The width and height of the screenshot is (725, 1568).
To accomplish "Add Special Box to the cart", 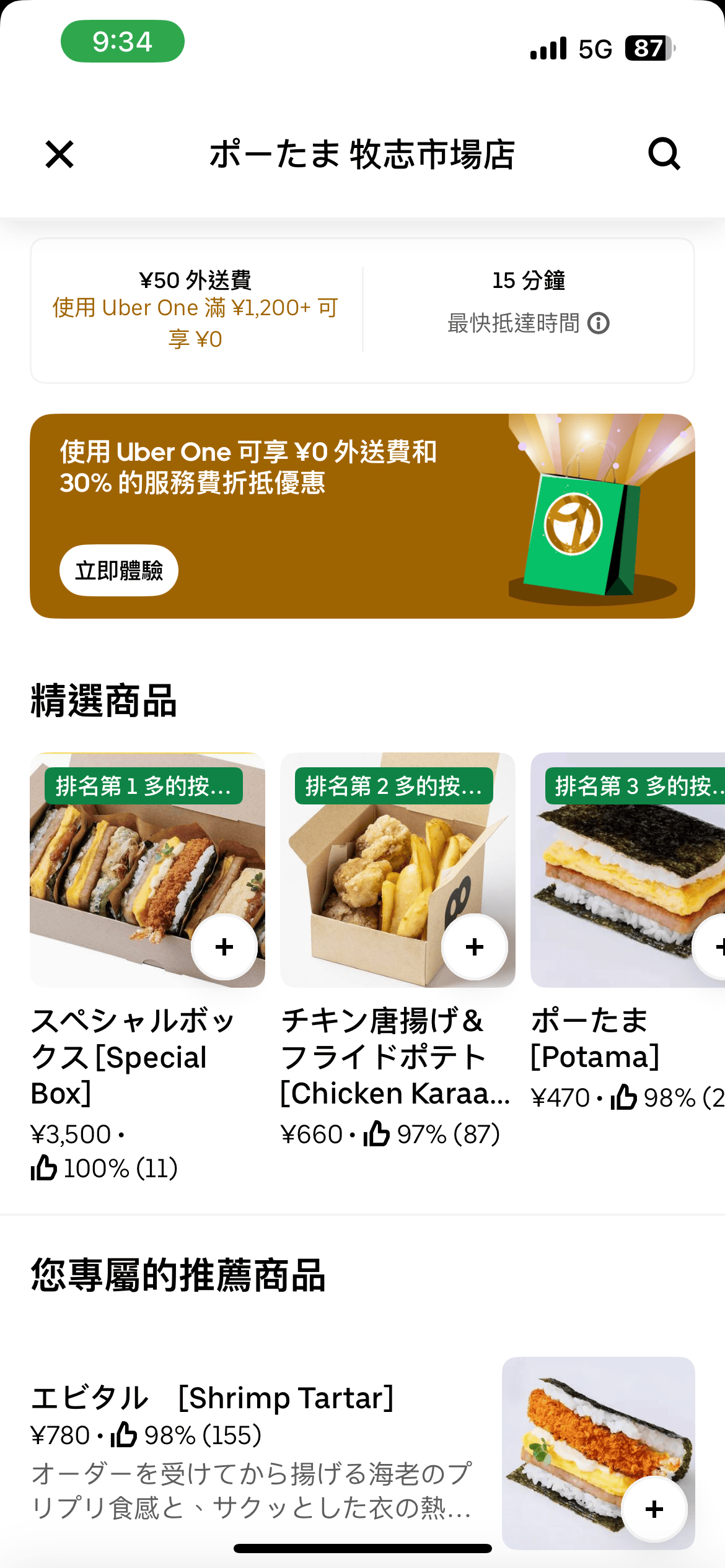I will pyautogui.click(x=224, y=946).
